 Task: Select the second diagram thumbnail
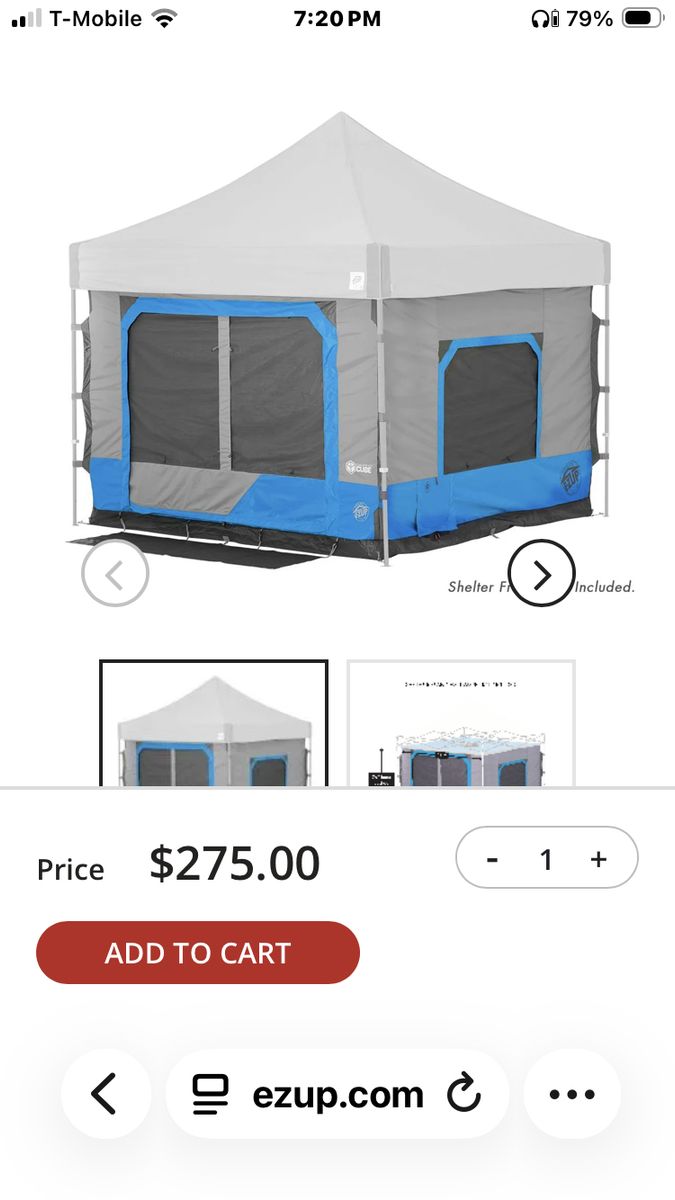(461, 724)
